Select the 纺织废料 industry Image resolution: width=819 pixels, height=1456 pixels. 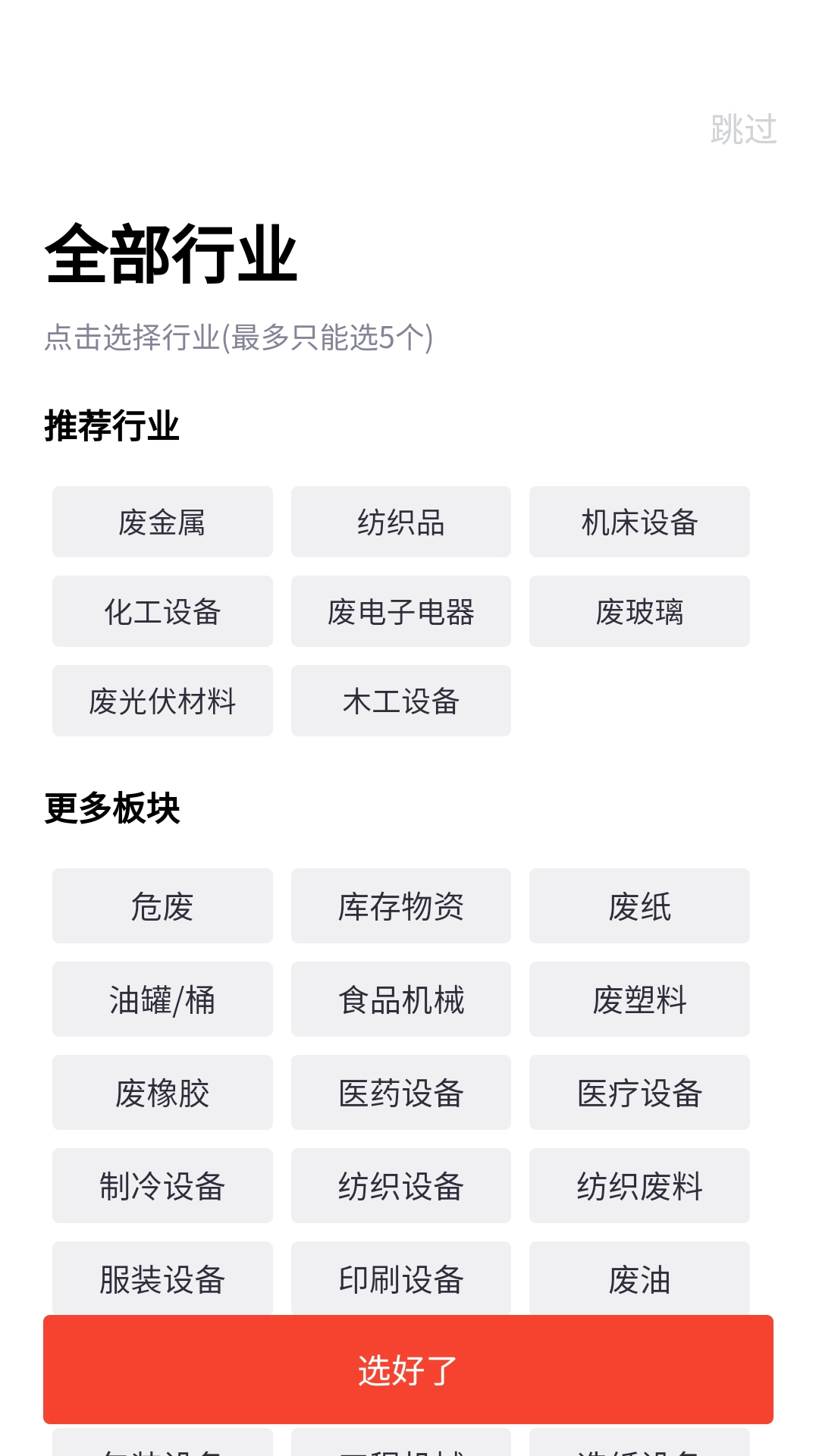(x=639, y=1186)
